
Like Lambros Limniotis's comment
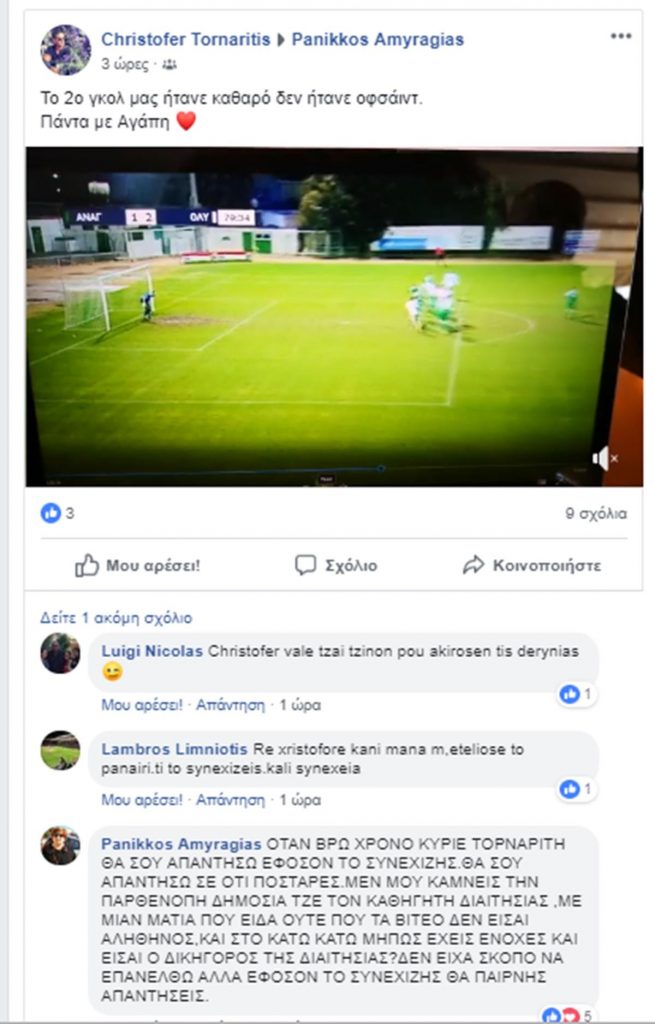[x=142, y=800]
